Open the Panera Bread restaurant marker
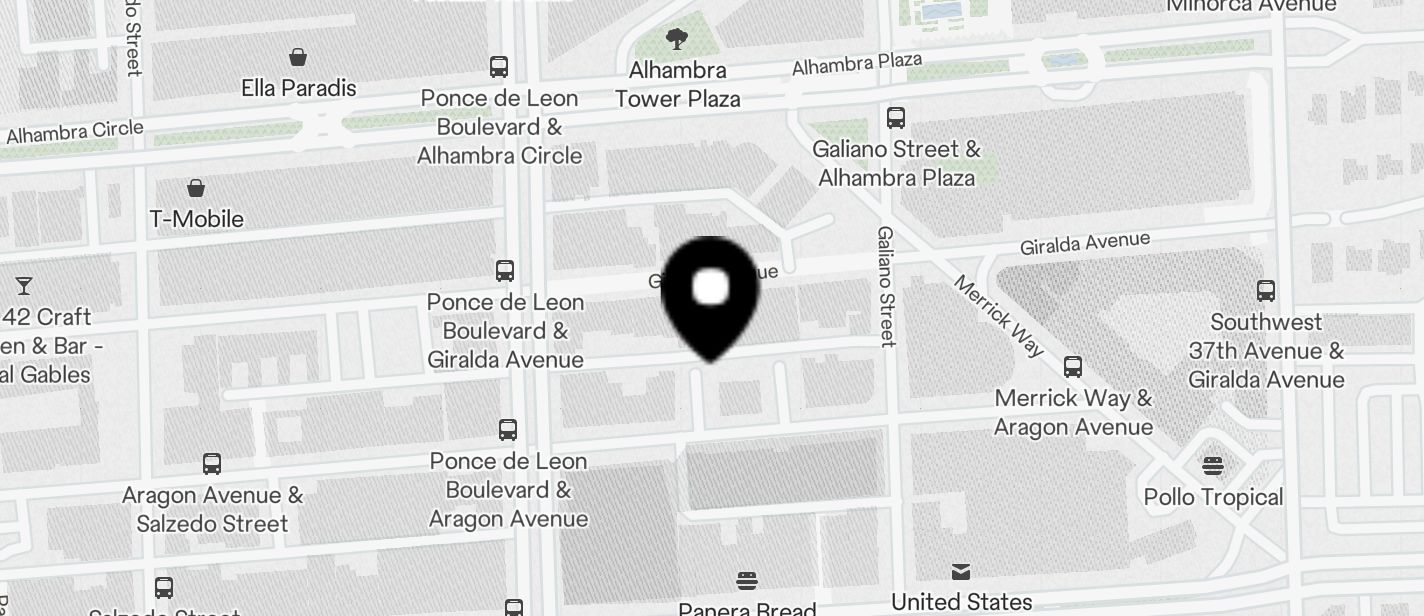This screenshot has width=1424, height=616. point(746,581)
